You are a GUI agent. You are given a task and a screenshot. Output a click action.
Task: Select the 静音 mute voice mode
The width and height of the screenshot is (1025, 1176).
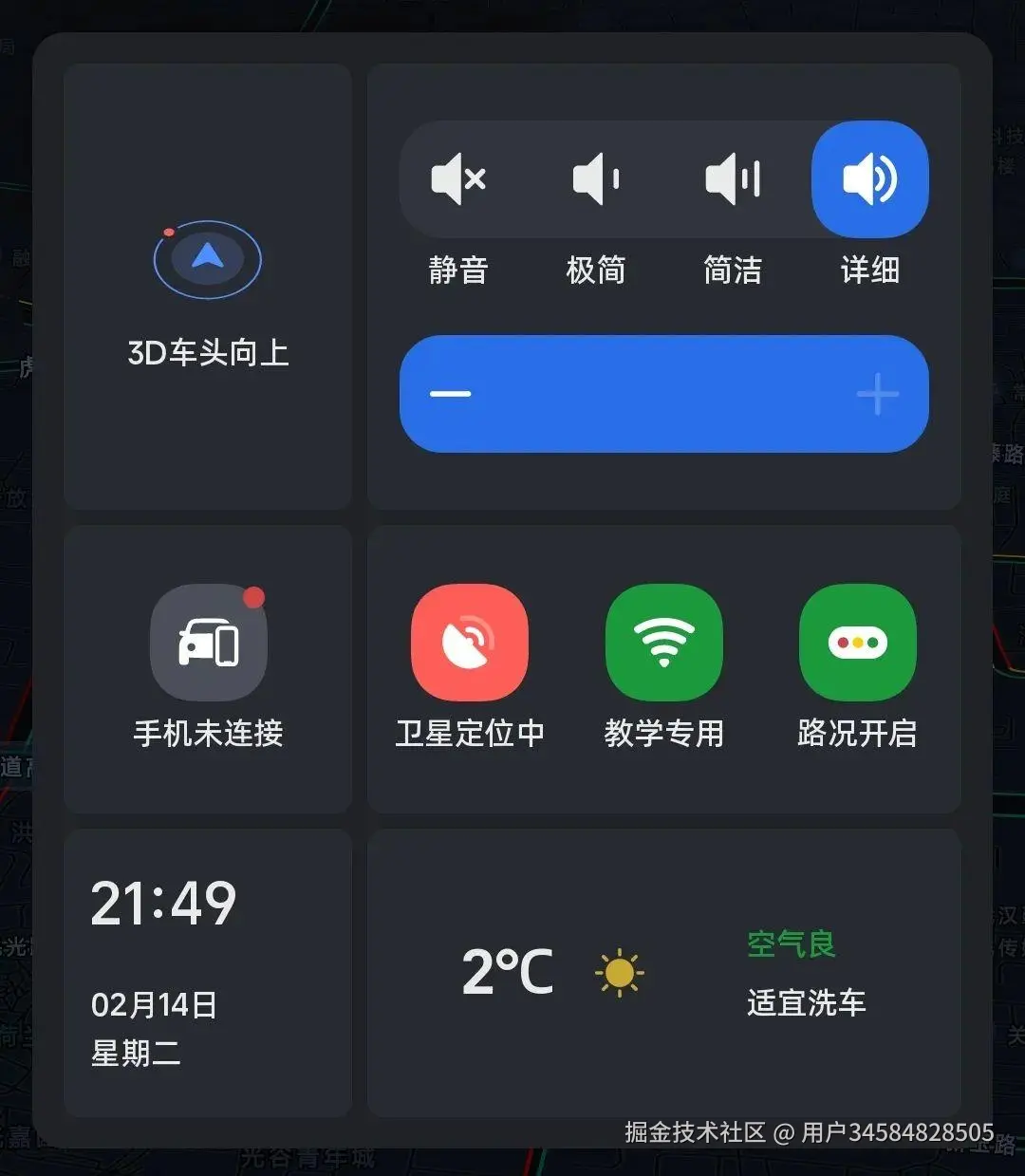[x=458, y=179]
